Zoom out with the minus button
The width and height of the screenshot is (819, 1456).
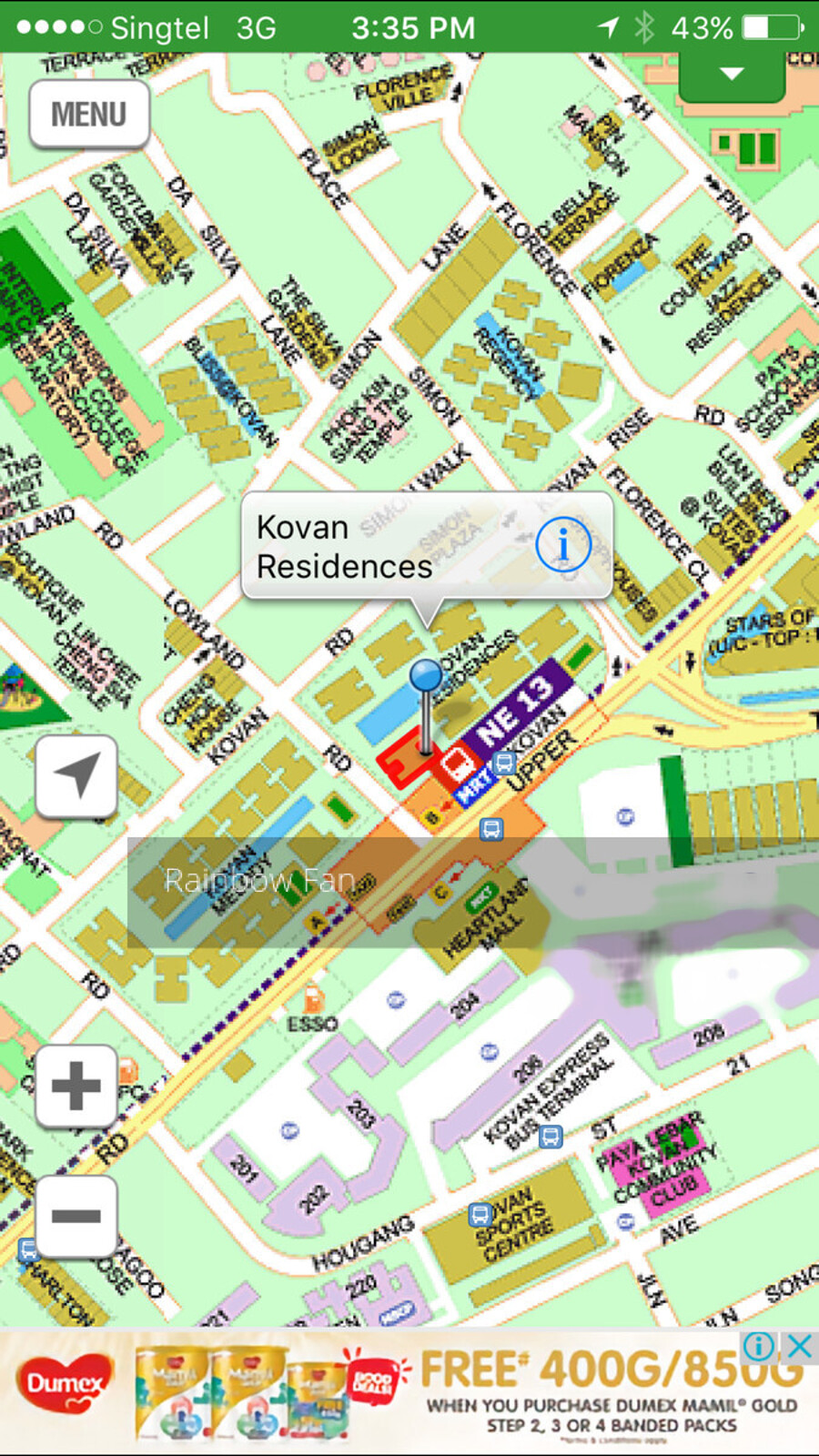click(x=76, y=1216)
